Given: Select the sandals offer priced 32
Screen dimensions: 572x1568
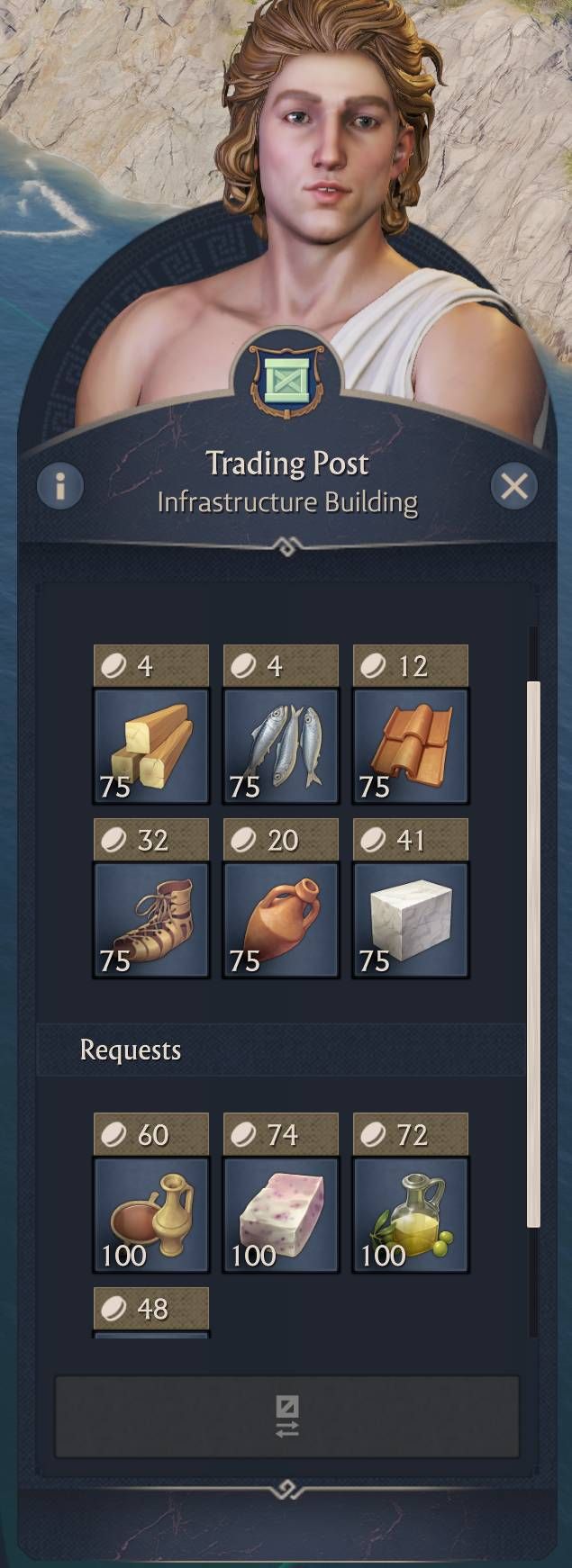Looking at the screenshot, I should pyautogui.click(x=151, y=919).
